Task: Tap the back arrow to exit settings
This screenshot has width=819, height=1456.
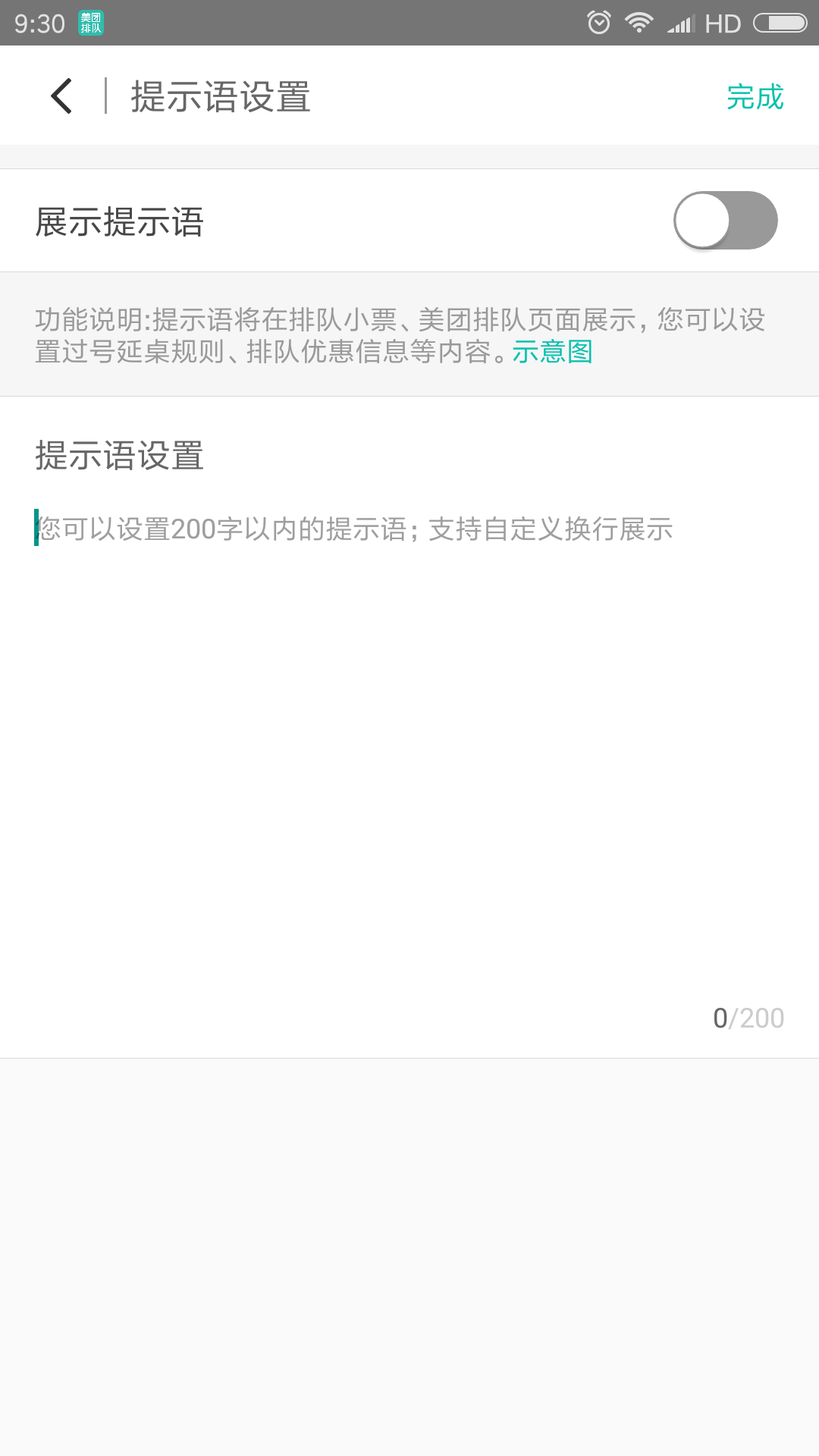Action: [x=61, y=97]
